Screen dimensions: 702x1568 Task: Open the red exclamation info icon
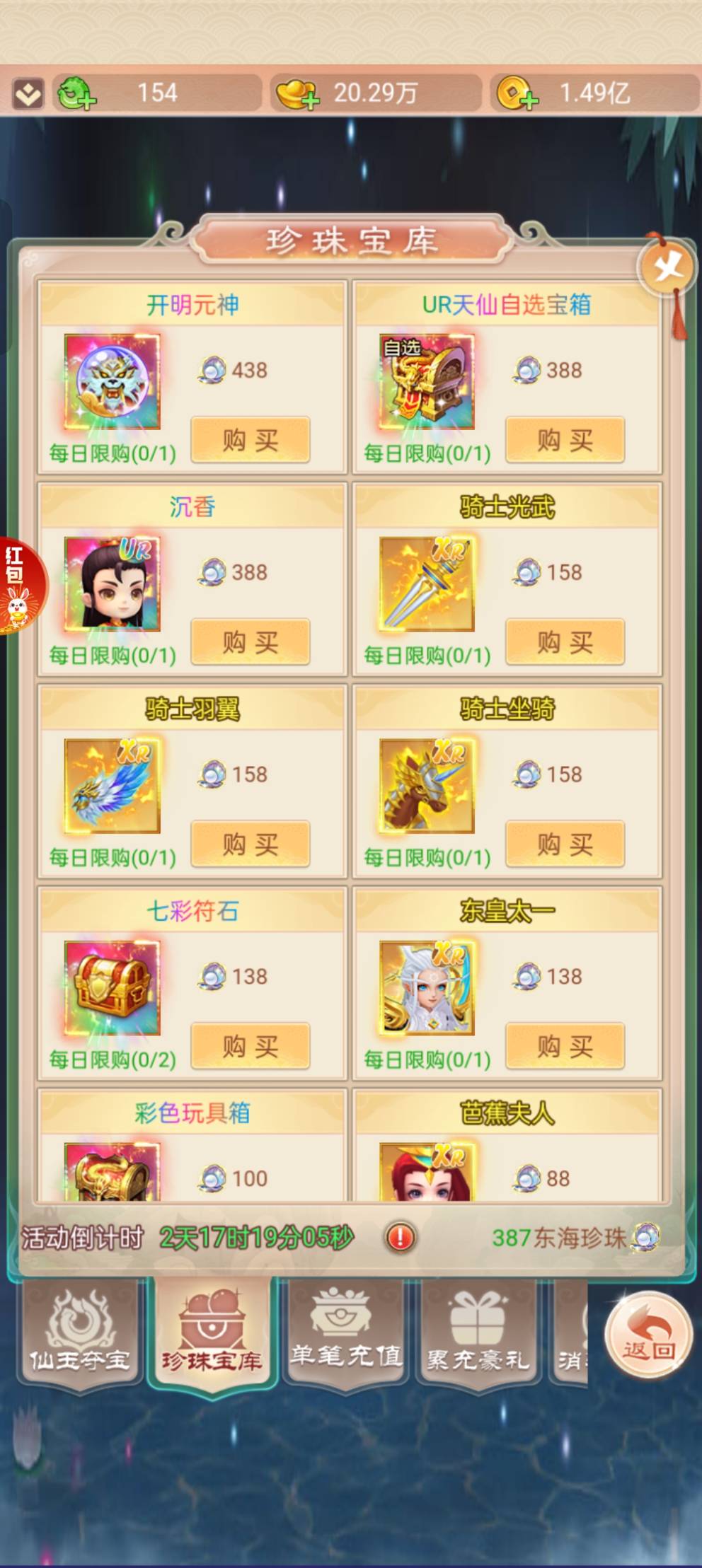pos(400,1237)
